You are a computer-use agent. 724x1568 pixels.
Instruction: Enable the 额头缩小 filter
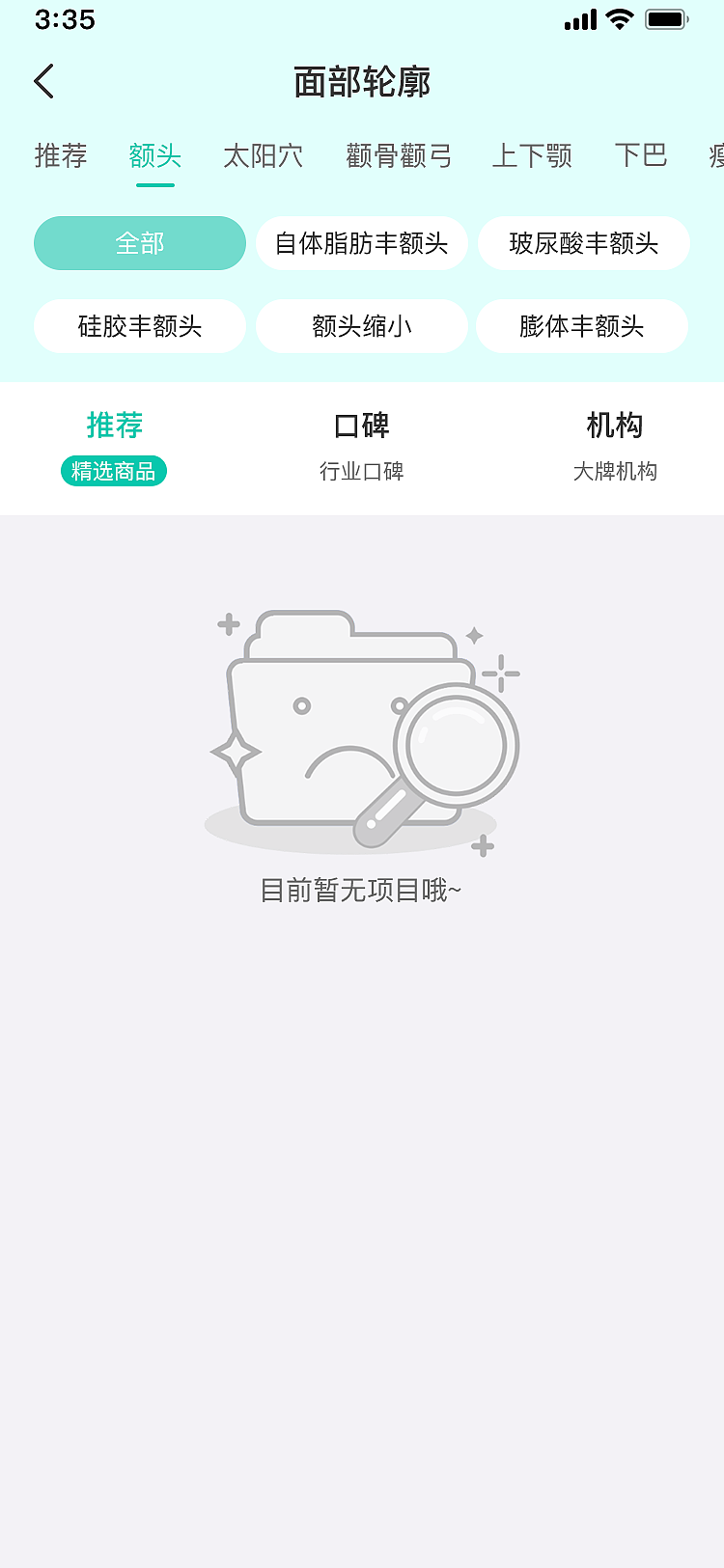coord(362,326)
